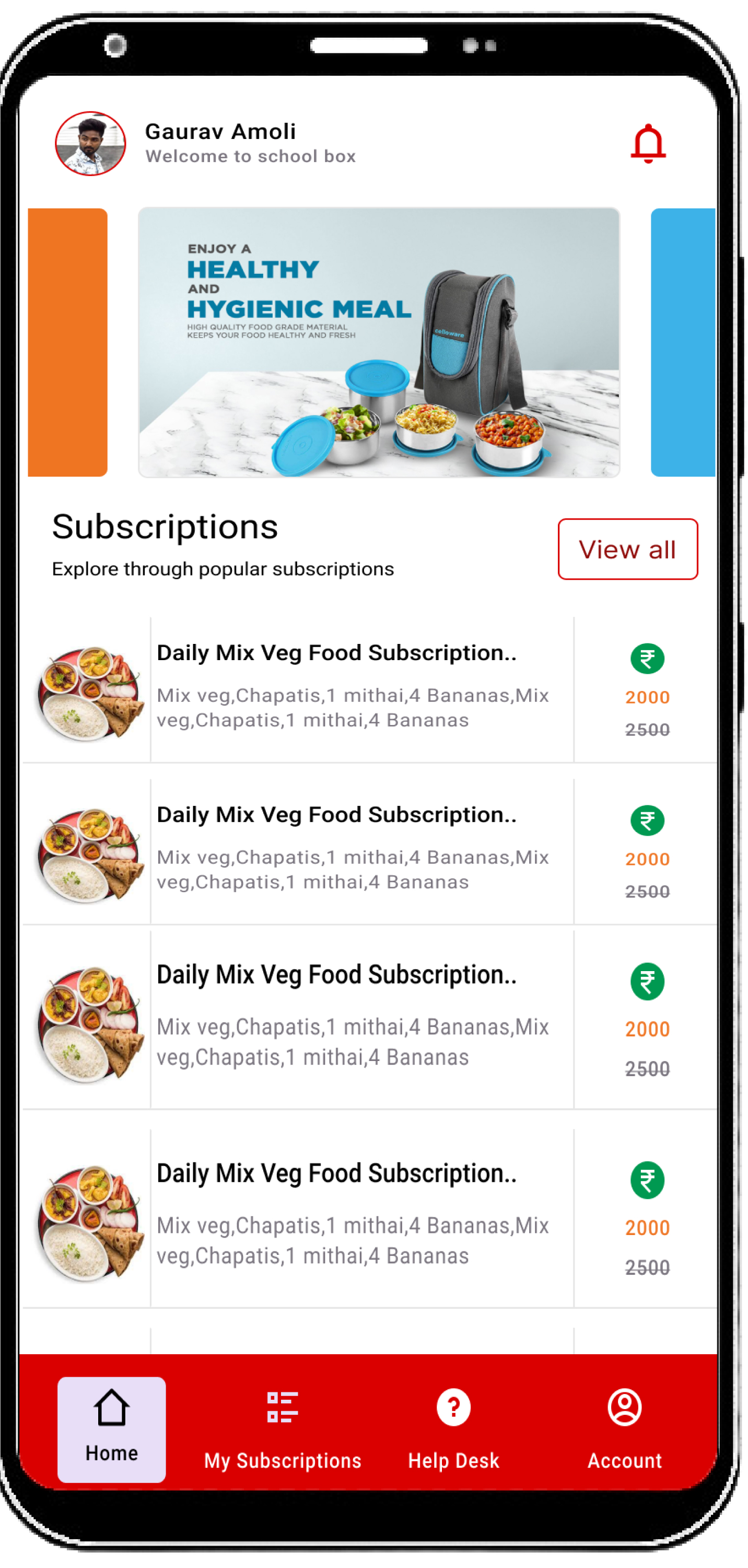Go to the Home tab
The width and height of the screenshot is (748, 1568).
click(x=112, y=1429)
